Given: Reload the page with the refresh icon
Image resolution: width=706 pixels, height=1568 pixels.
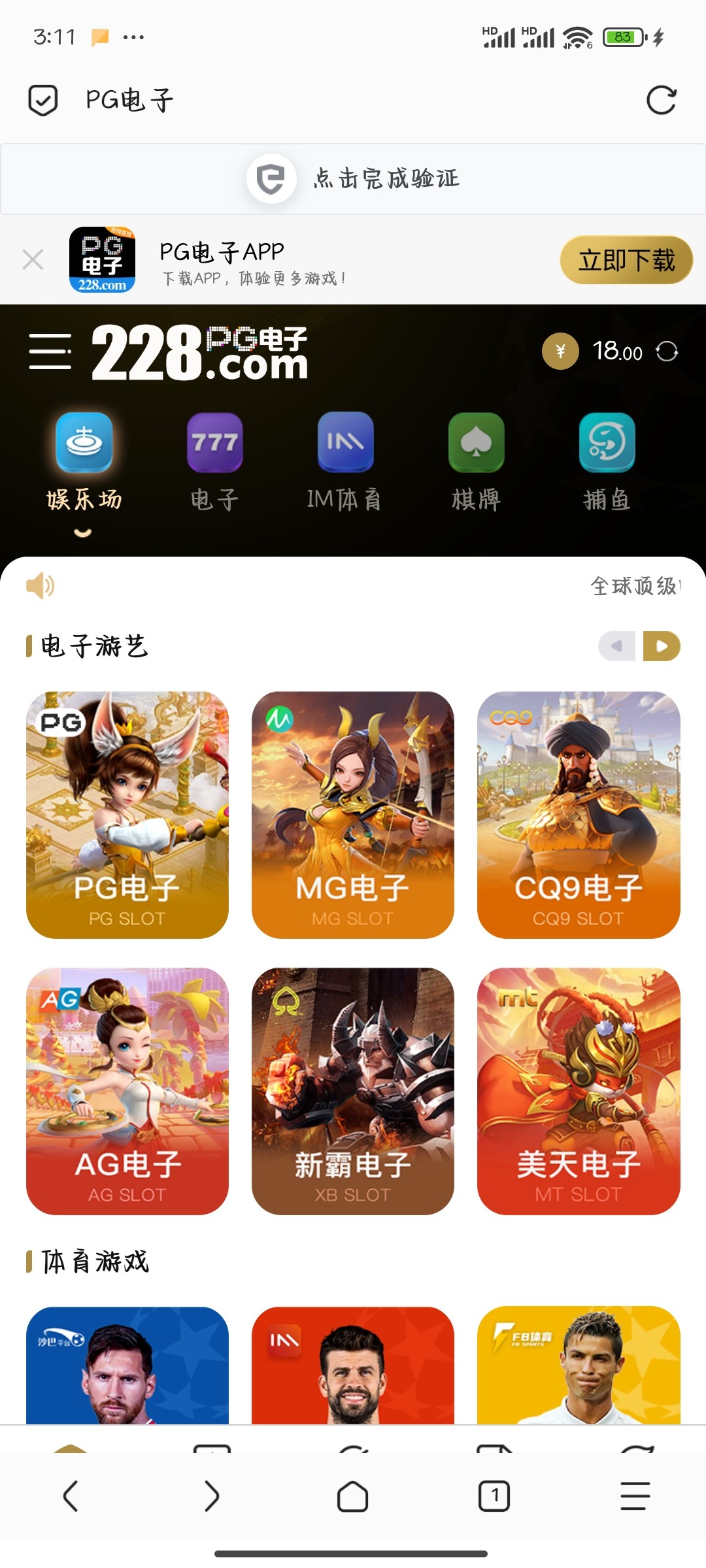Looking at the screenshot, I should [x=661, y=101].
